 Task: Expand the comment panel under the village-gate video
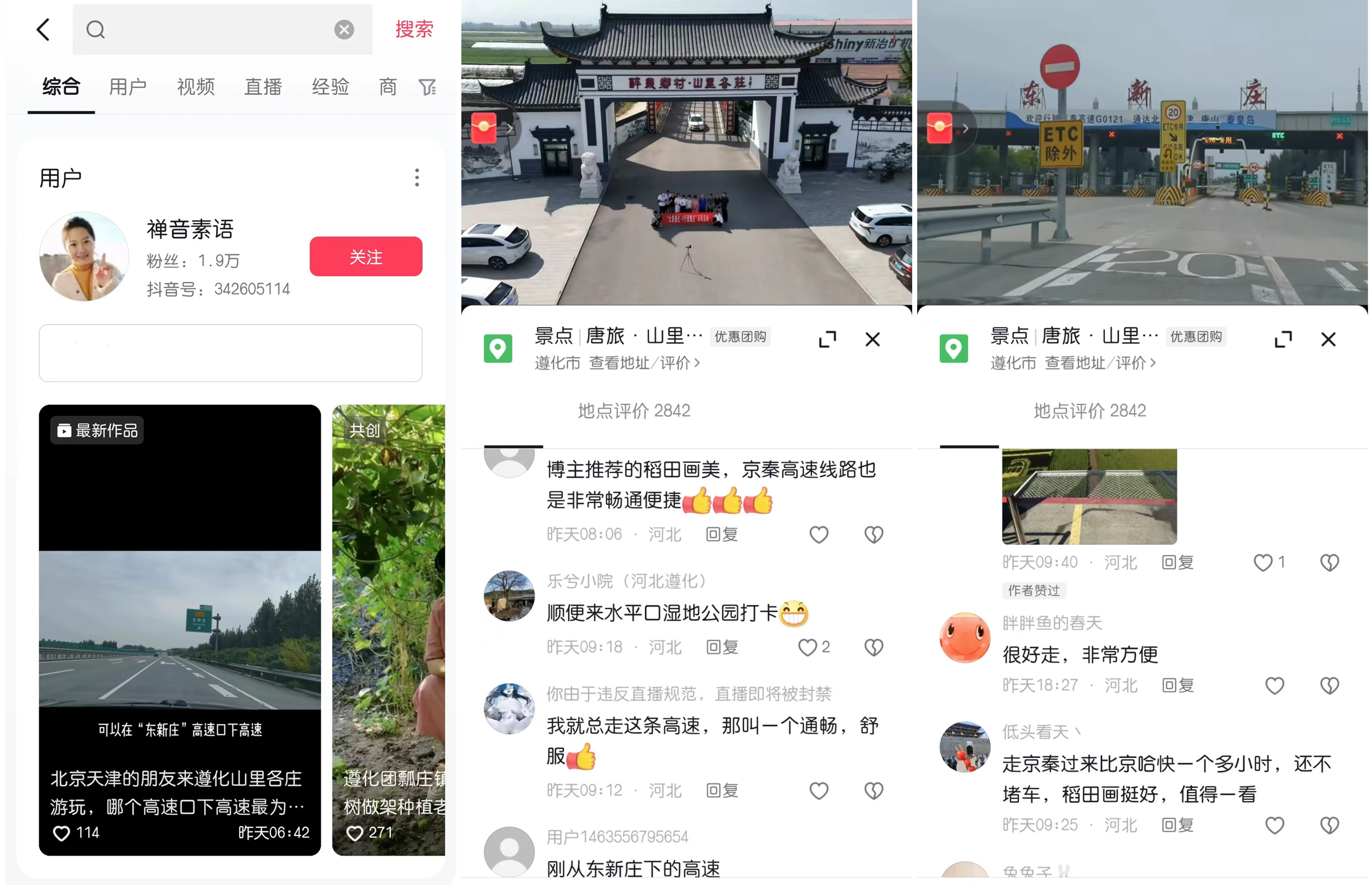click(827, 339)
